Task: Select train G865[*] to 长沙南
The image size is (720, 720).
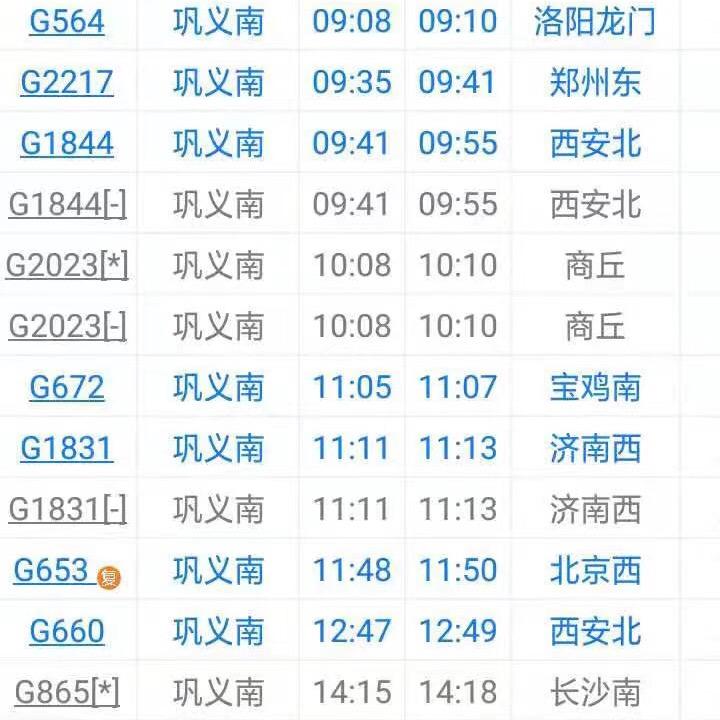Action: click(67, 692)
